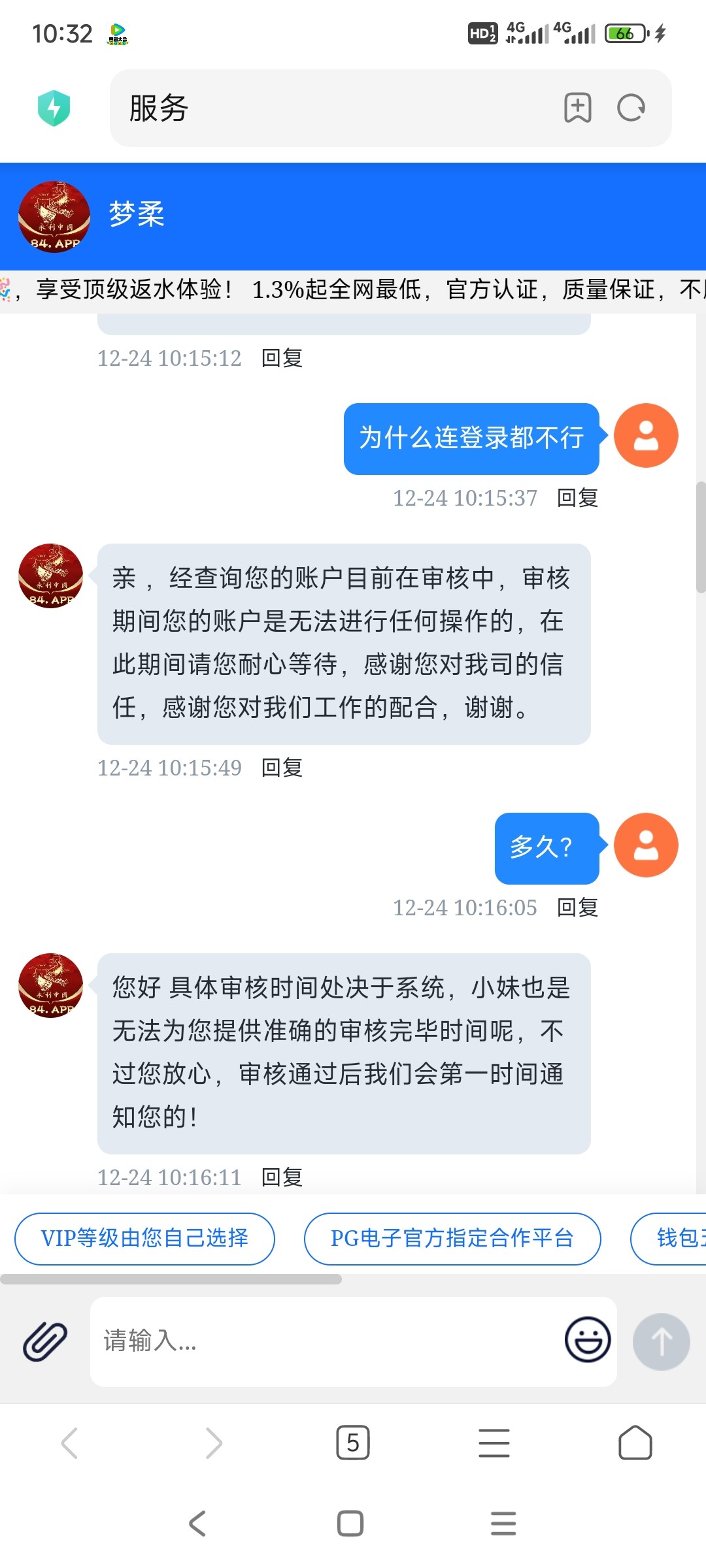
Task: Open the emoji picker
Action: point(587,1339)
